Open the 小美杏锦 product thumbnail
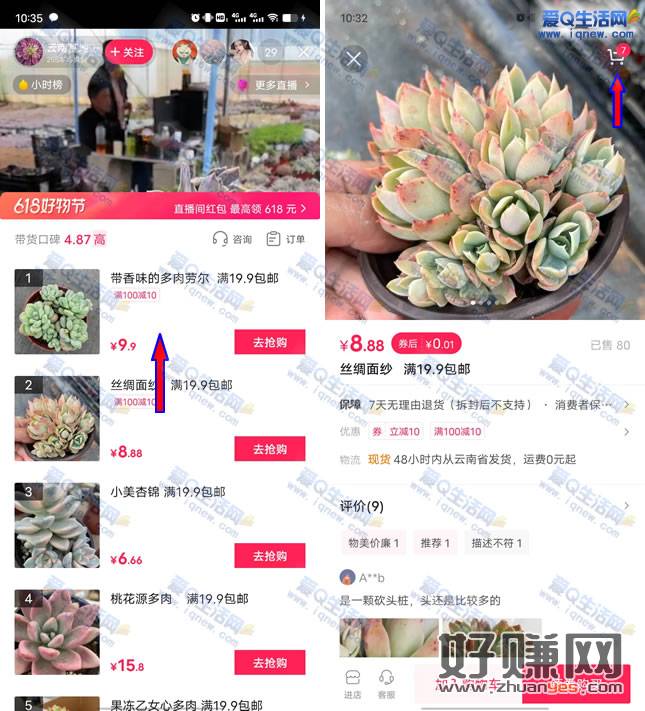 (57, 526)
